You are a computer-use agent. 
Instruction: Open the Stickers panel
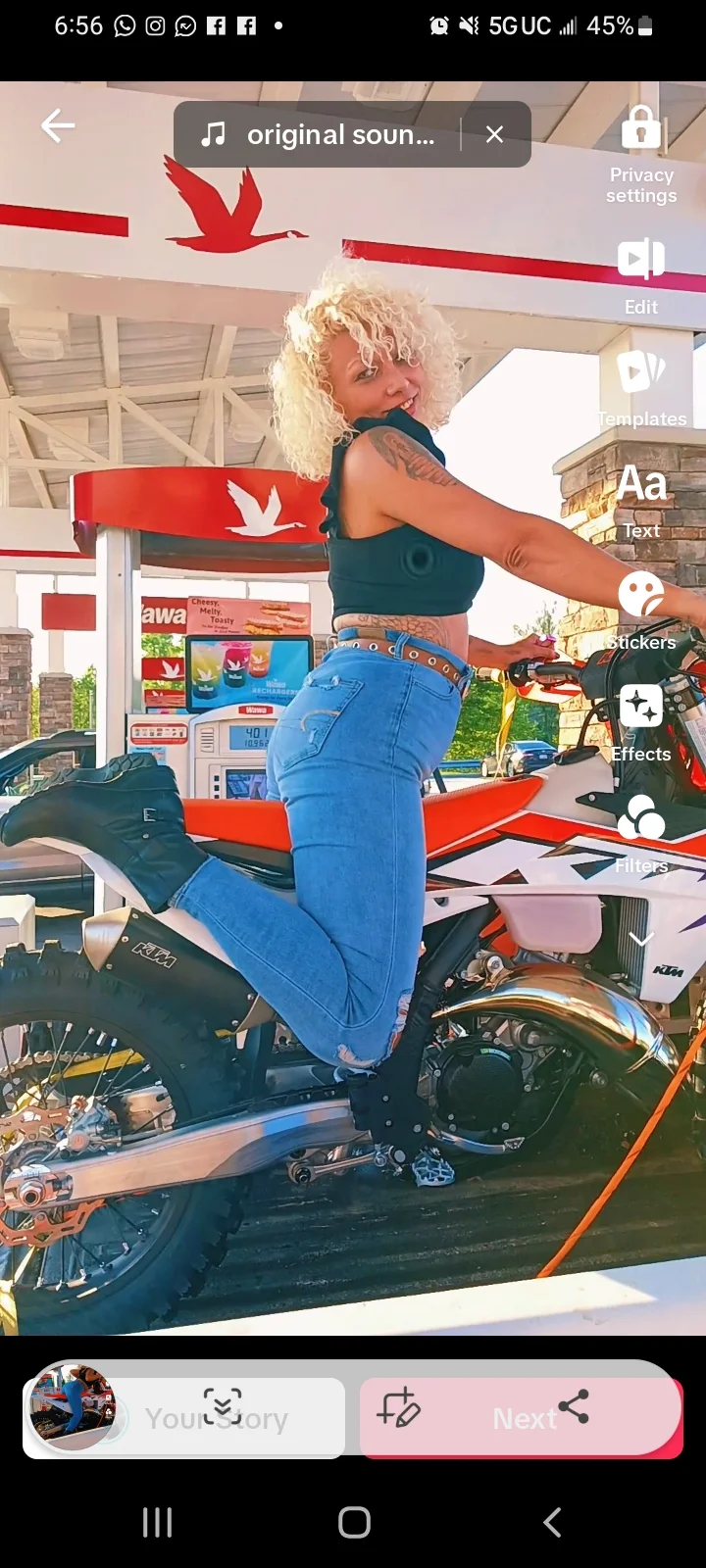pos(640,610)
